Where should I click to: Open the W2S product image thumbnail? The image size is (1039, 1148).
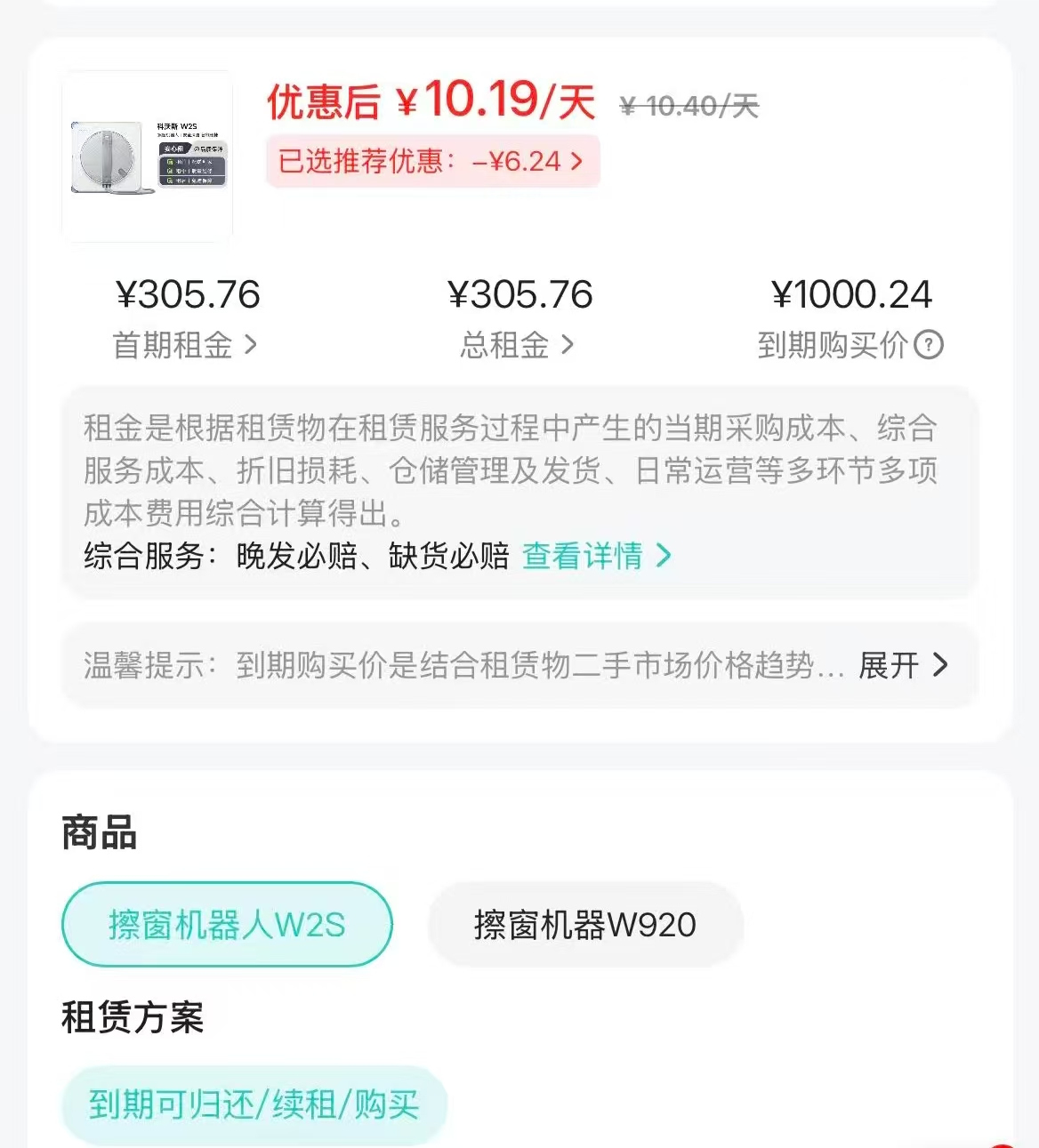tap(148, 157)
